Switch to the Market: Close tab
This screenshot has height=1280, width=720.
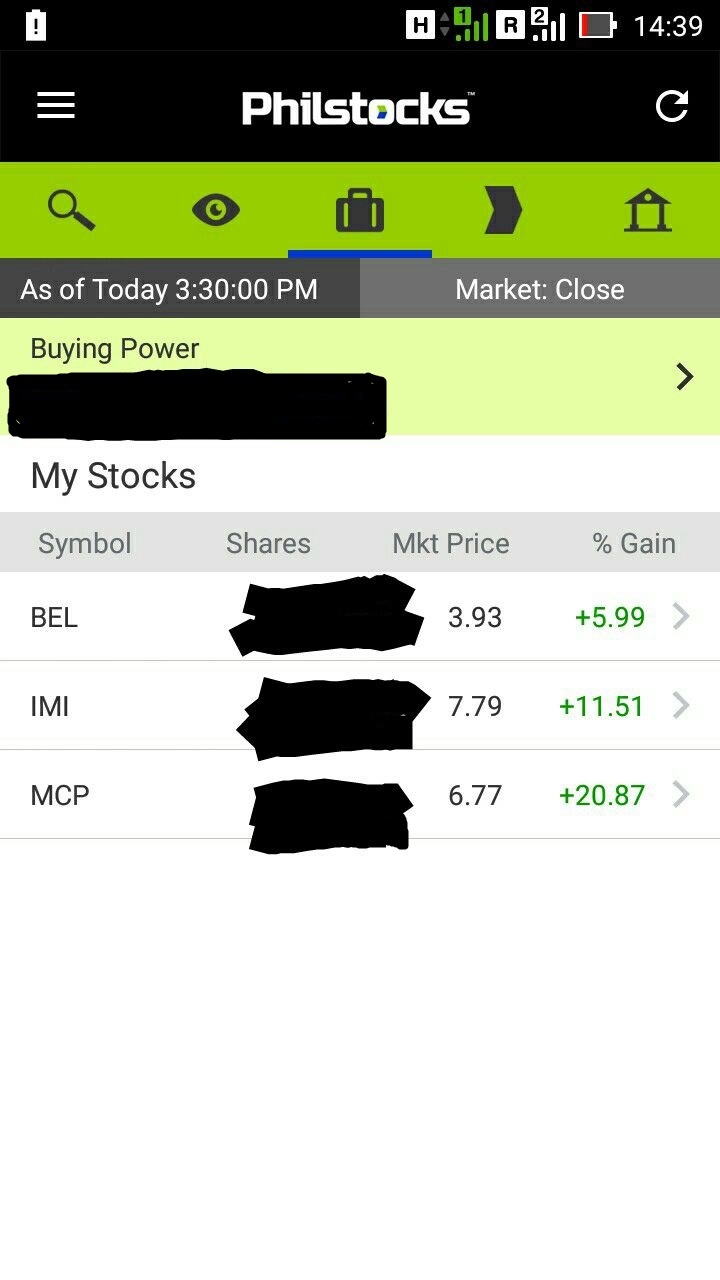(540, 288)
